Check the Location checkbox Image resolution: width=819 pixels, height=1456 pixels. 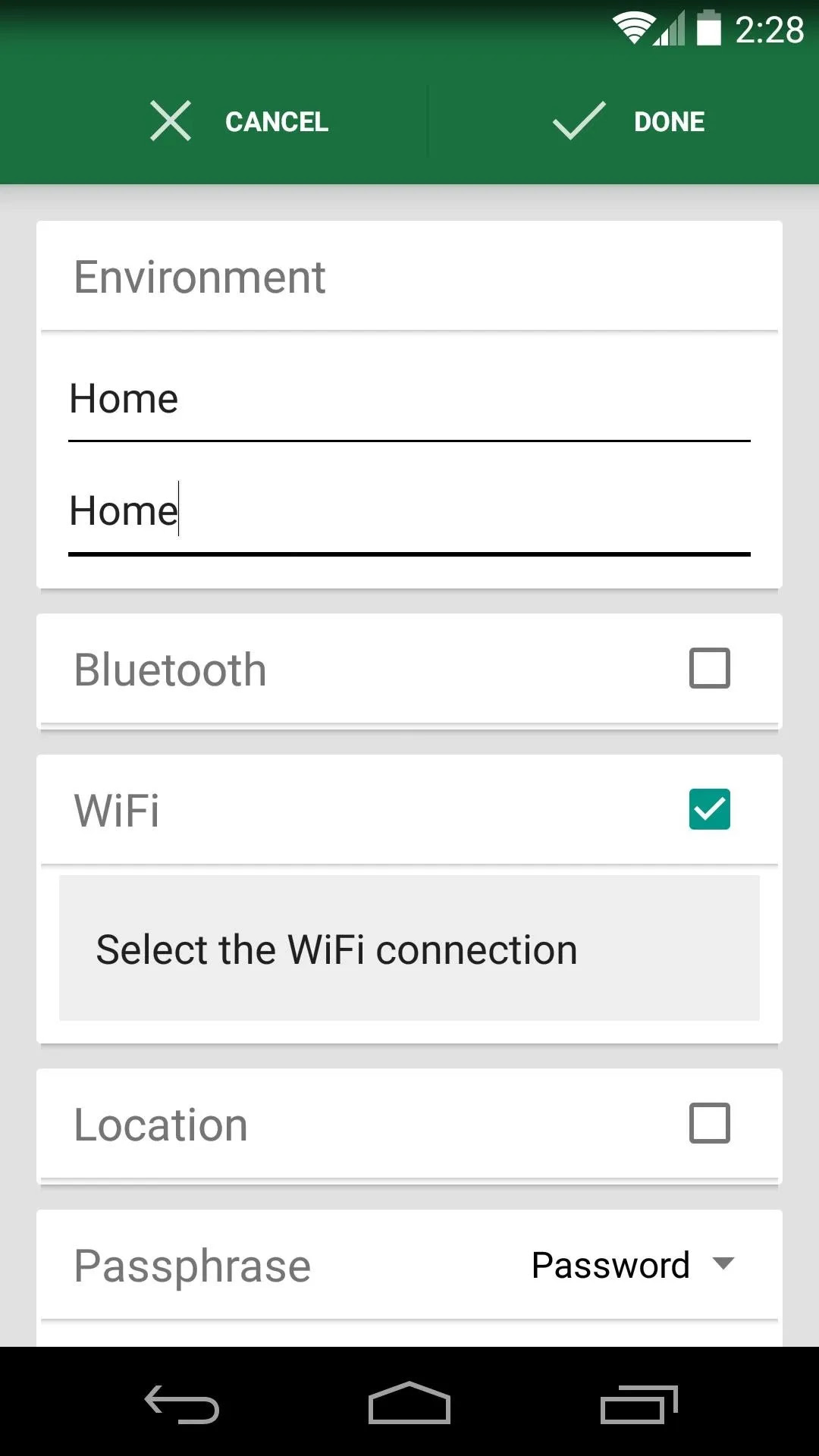tap(710, 1123)
